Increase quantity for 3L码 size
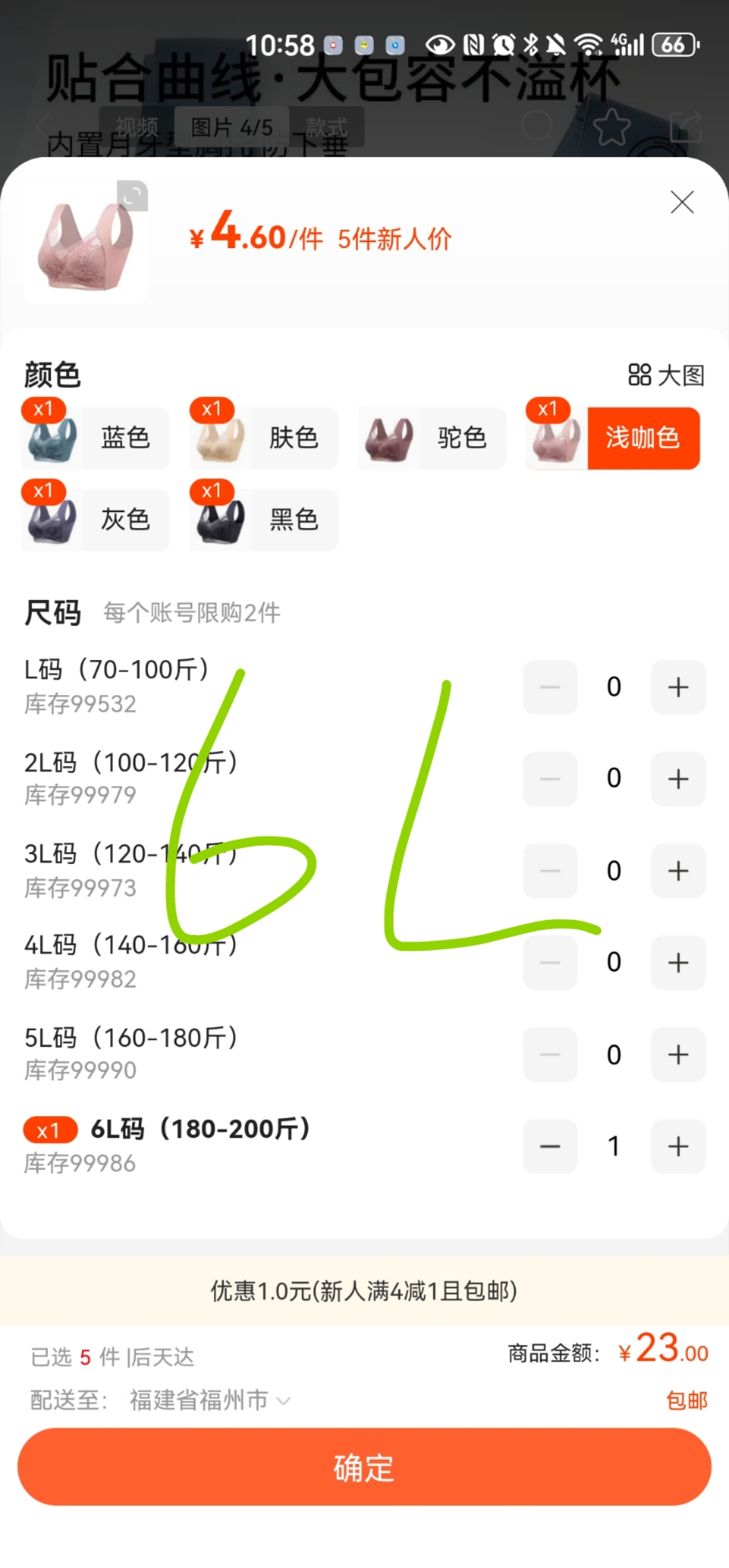This screenshot has width=729, height=1568. tap(678, 870)
